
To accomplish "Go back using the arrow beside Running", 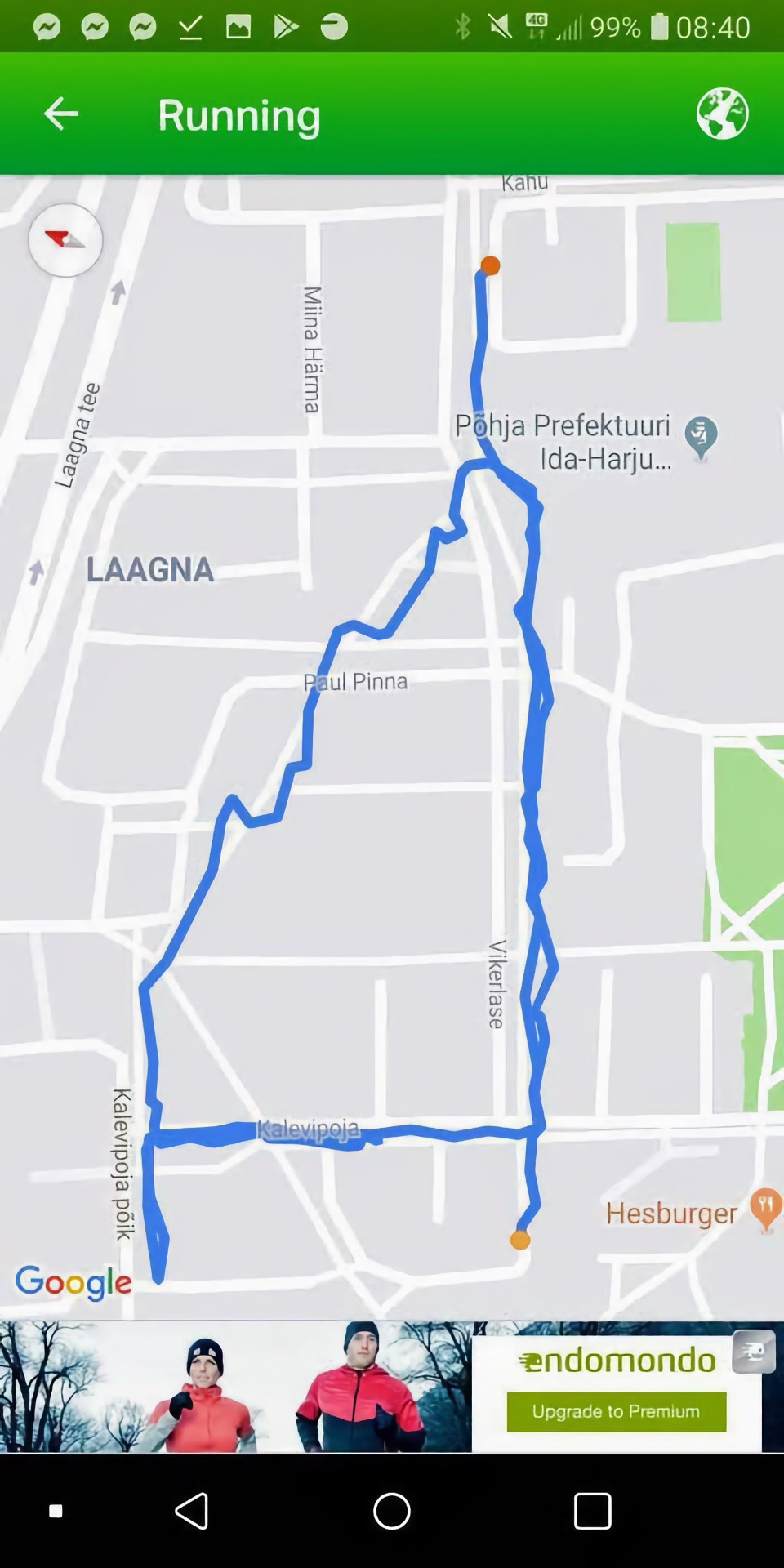I will point(61,114).
